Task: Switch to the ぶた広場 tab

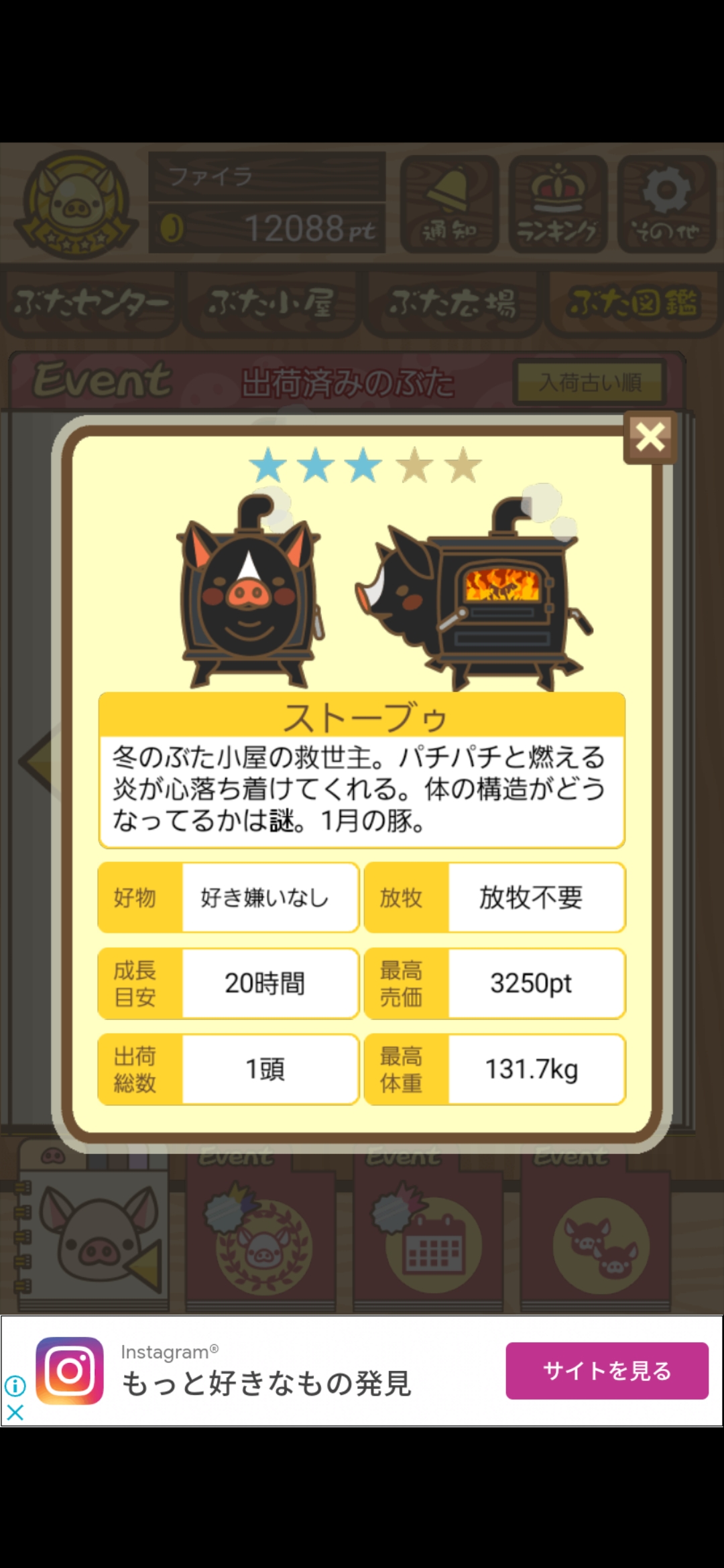Action: coord(453,303)
